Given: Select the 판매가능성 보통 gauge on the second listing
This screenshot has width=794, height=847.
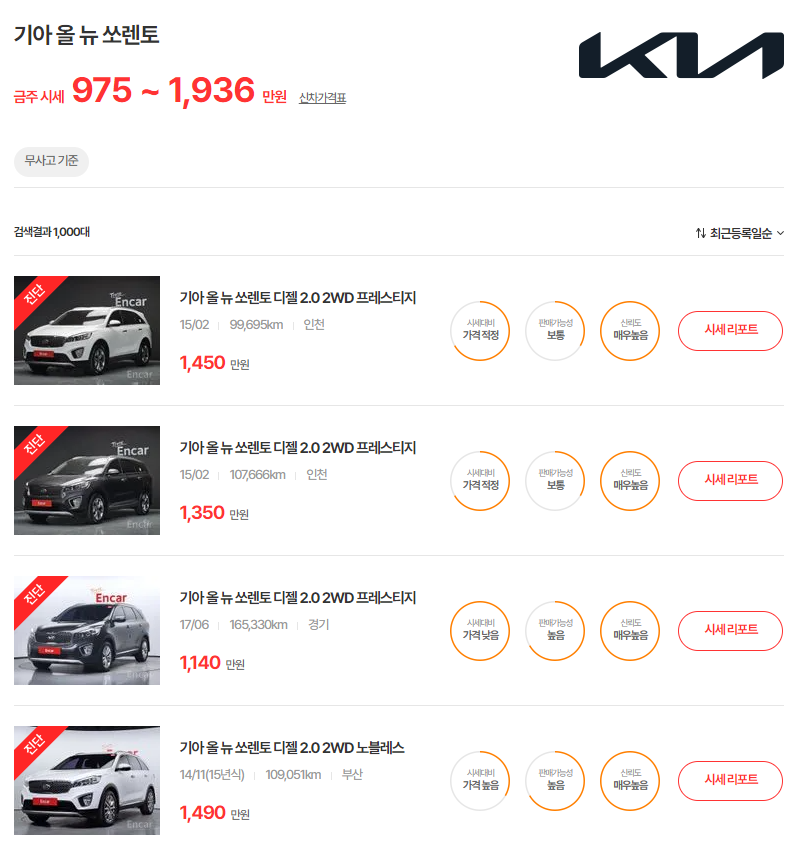Looking at the screenshot, I should [555, 481].
